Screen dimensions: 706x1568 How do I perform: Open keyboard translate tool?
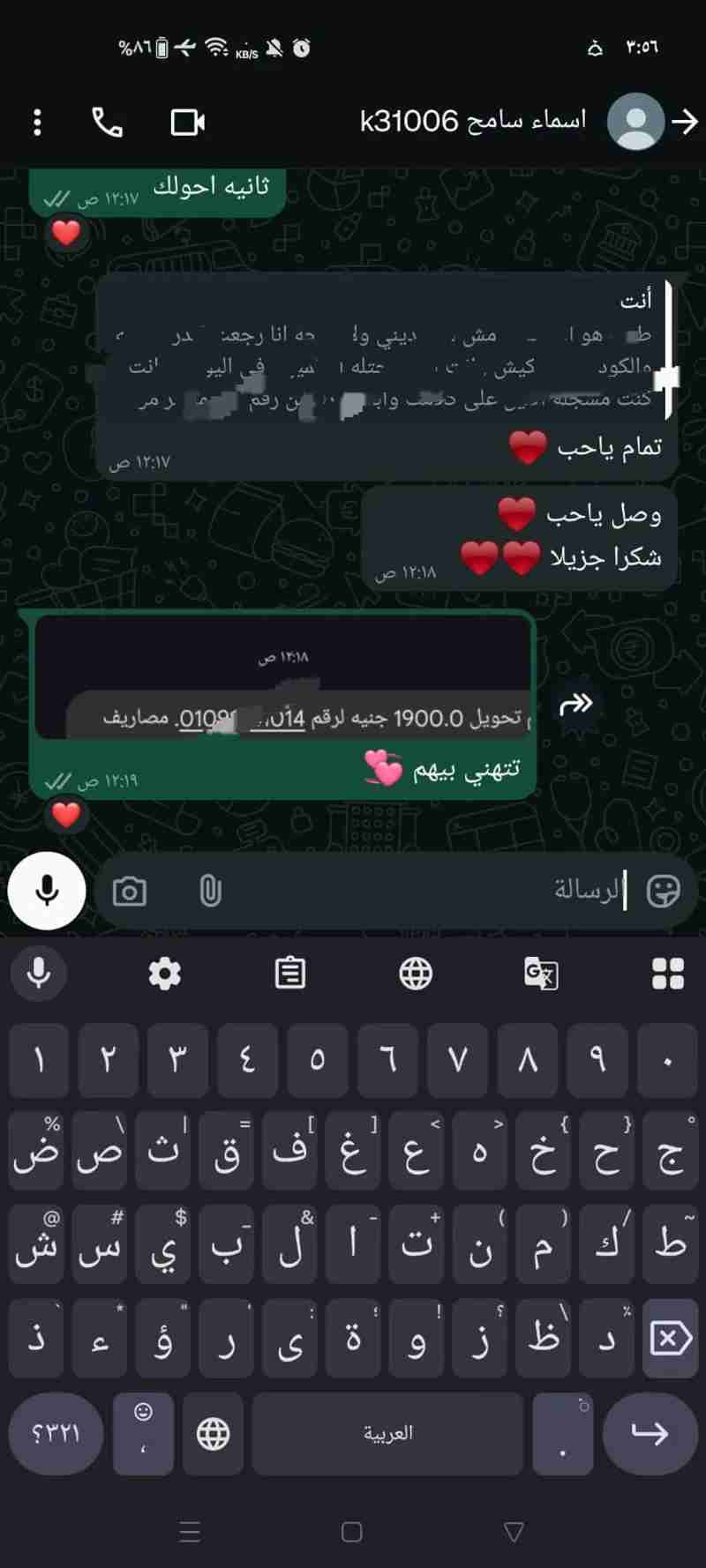click(540, 974)
